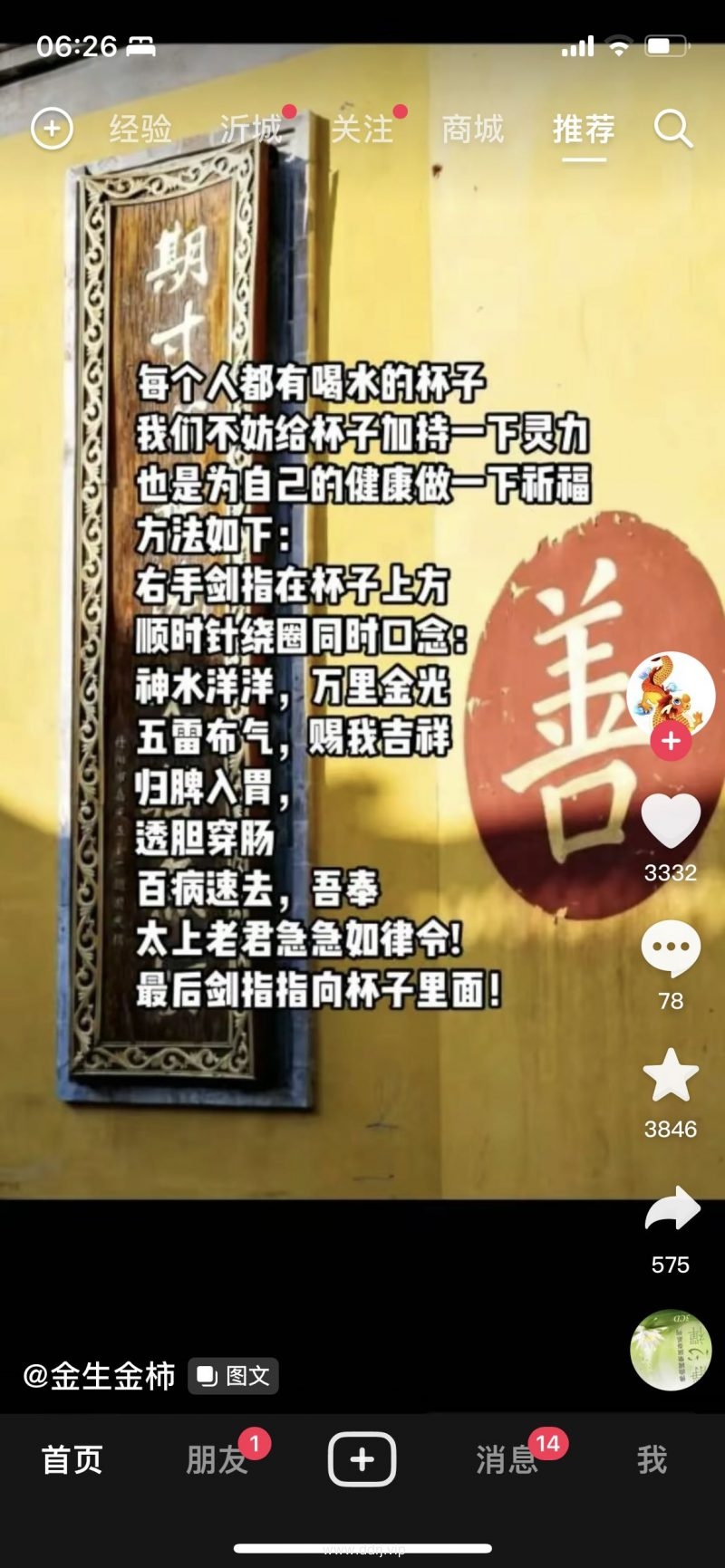Viewport: 725px width, 1568px height.
Task: Open the comments bubble
Action: pos(671,949)
